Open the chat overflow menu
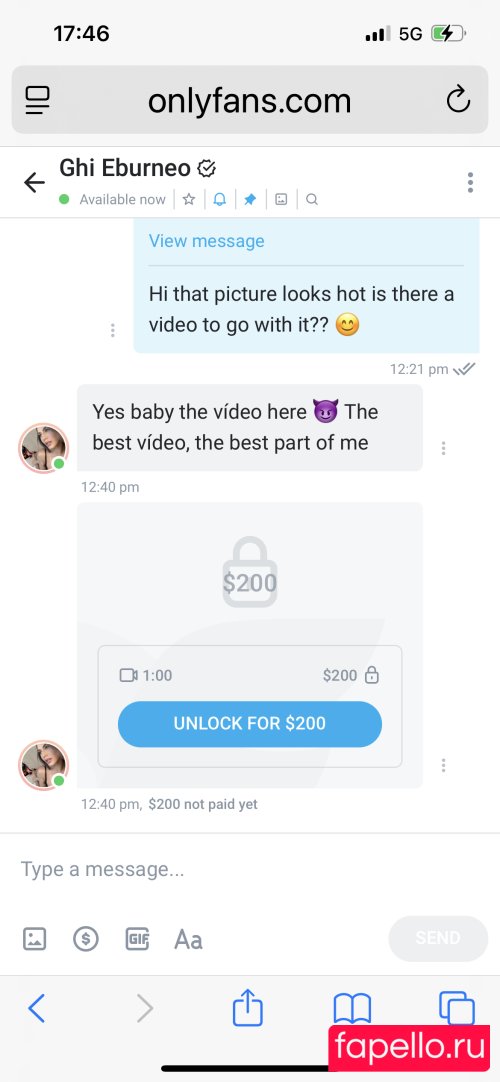500x1082 pixels. point(470,182)
